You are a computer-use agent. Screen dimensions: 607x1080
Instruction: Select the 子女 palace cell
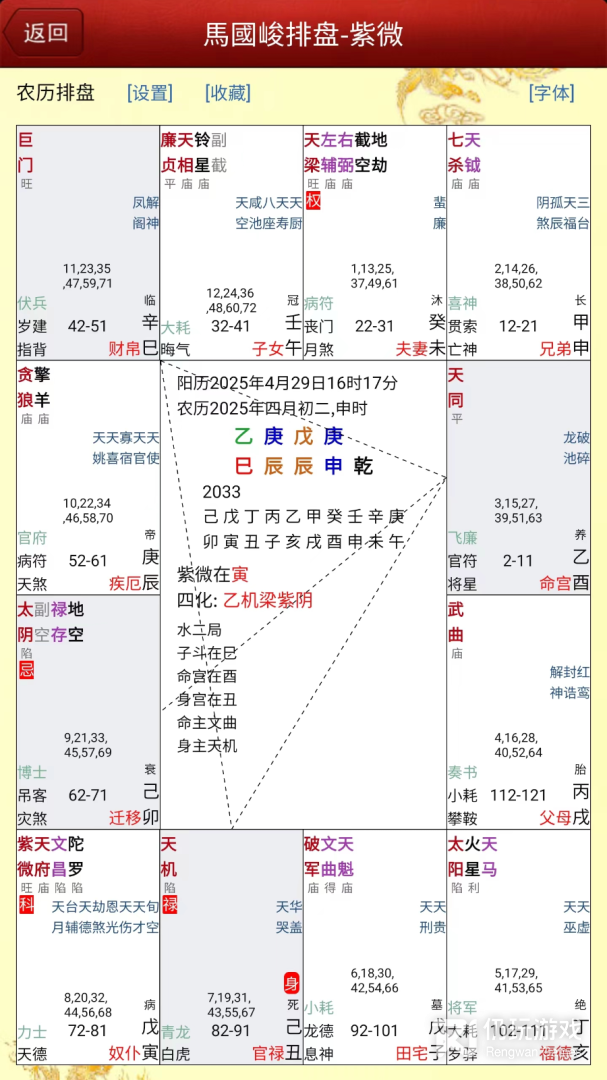(232, 242)
